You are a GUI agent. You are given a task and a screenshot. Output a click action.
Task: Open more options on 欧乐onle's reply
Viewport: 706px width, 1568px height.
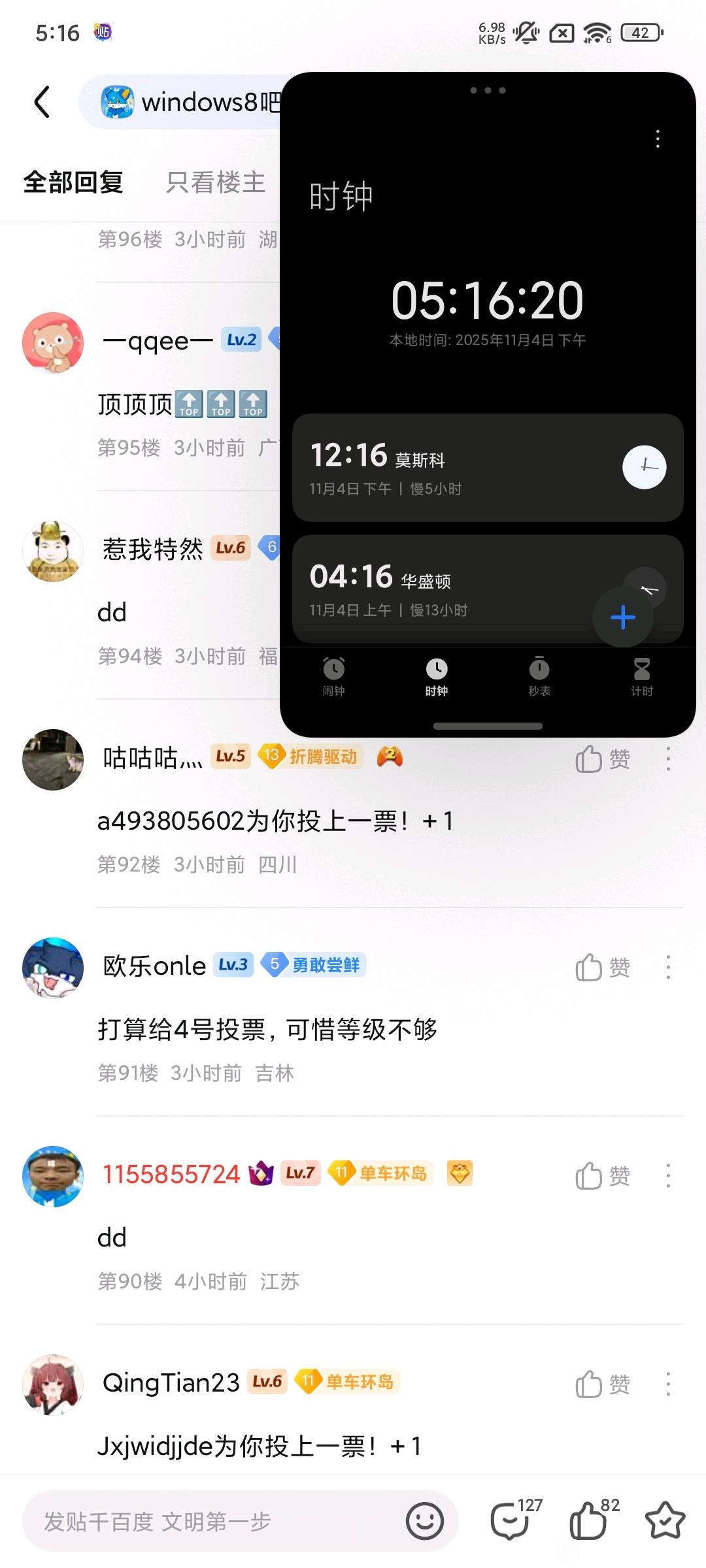pos(668,967)
